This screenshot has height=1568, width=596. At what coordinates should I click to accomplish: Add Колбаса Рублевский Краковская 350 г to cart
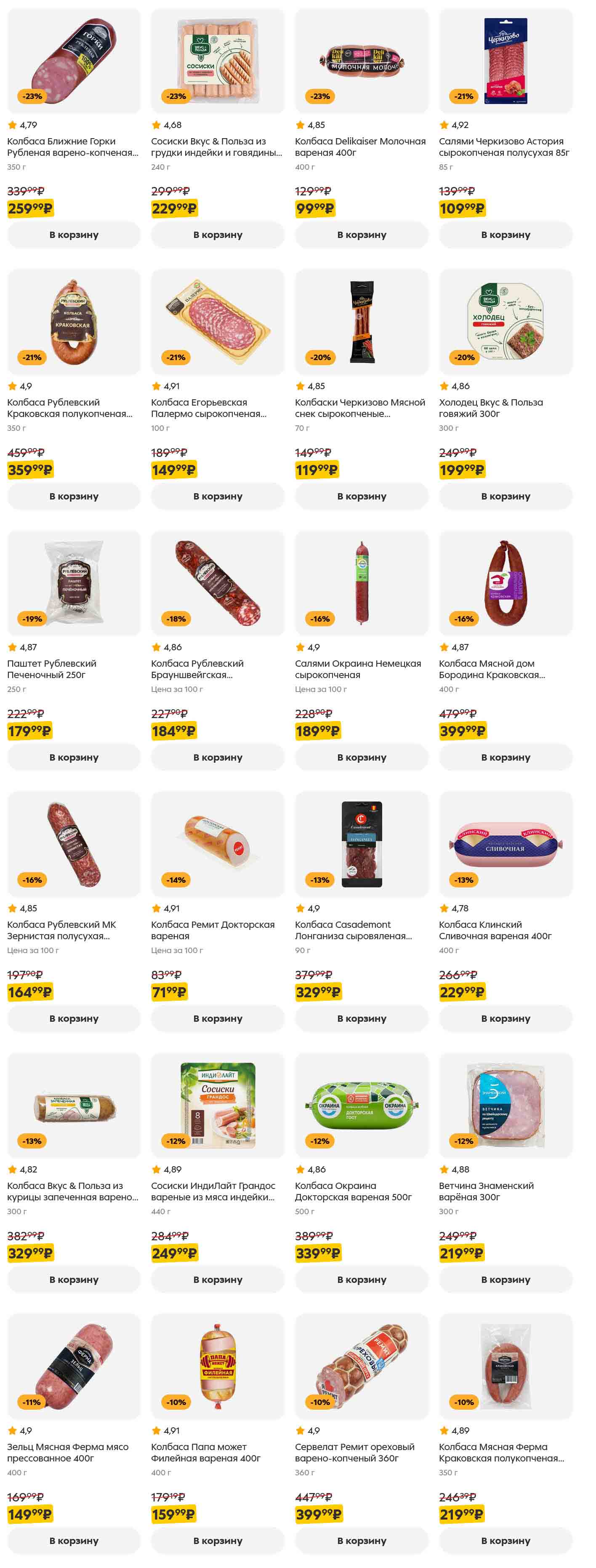pyautogui.click(x=74, y=496)
